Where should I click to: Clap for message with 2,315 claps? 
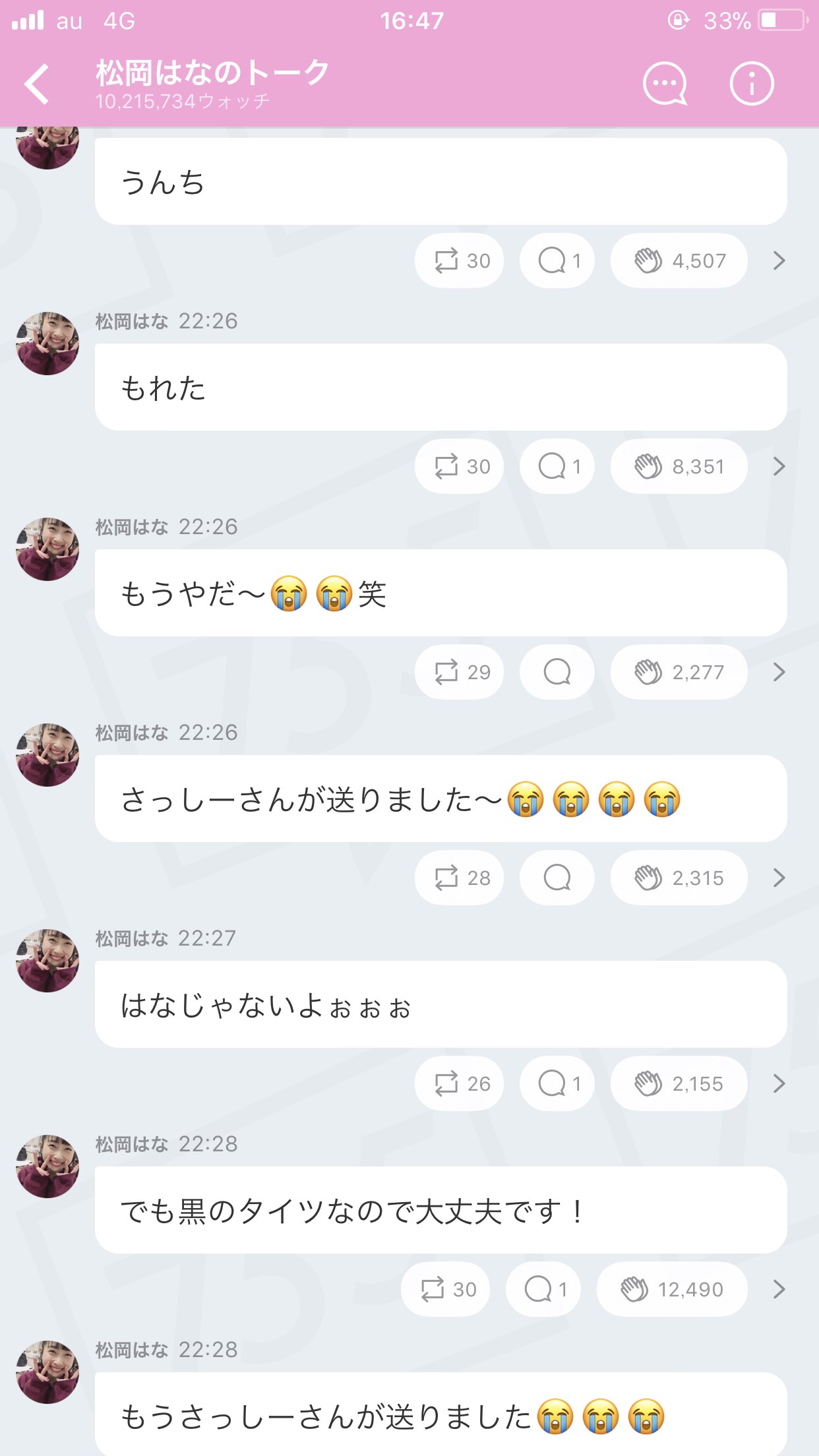pos(679,878)
